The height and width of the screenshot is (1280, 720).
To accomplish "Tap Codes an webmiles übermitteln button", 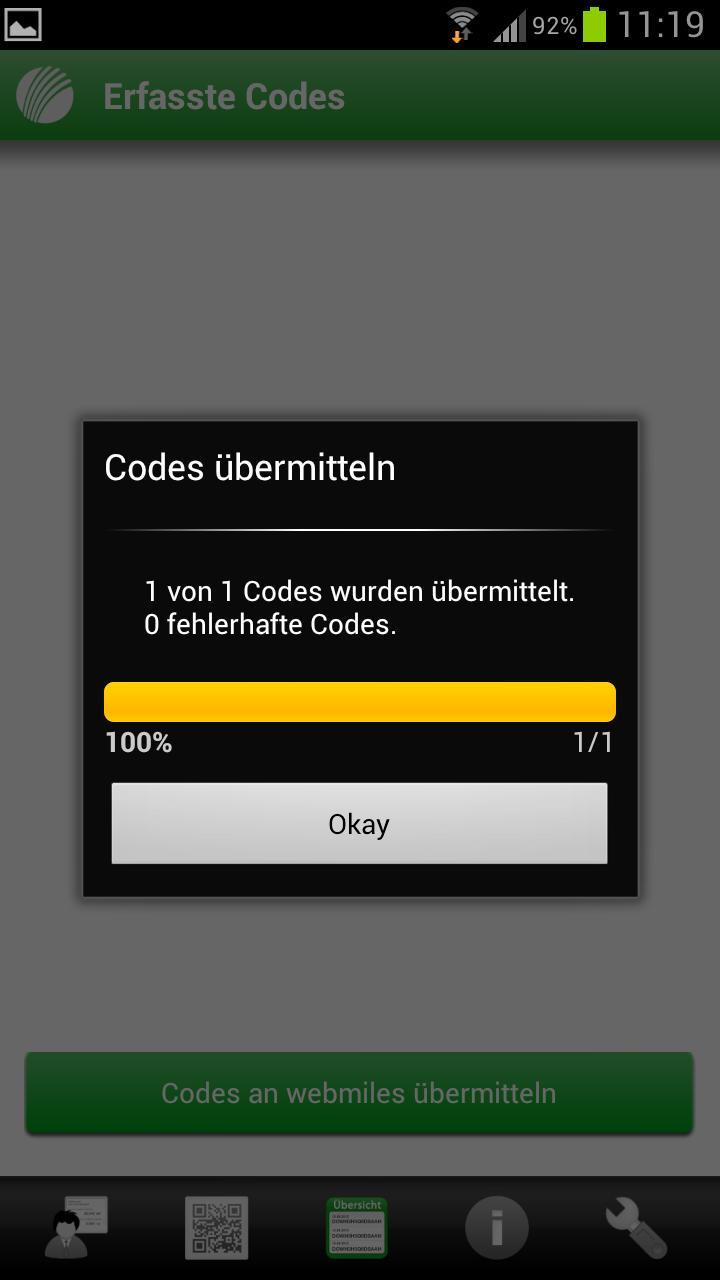I will point(359,1093).
